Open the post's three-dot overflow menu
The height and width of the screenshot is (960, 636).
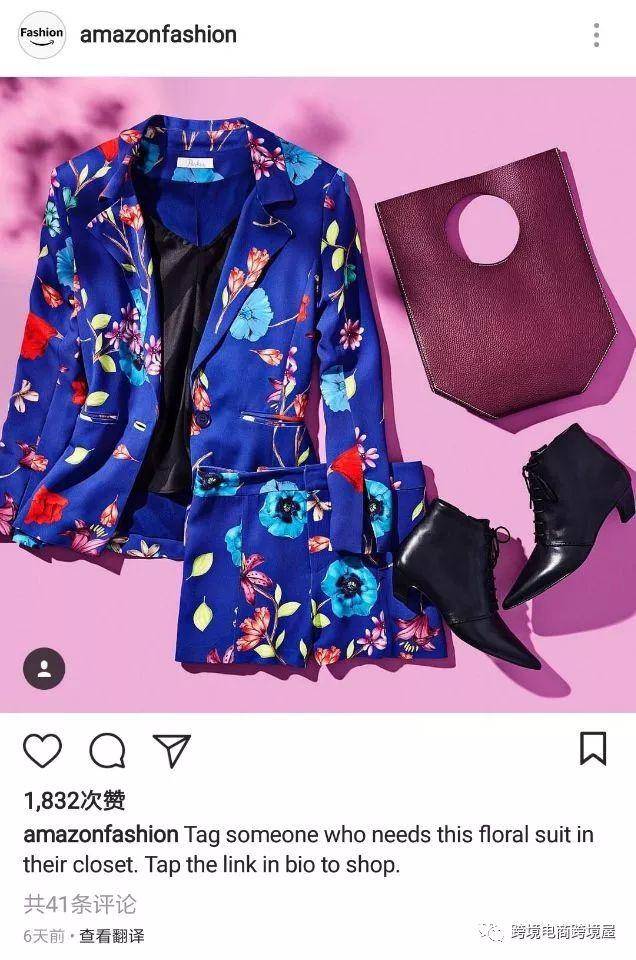596,35
